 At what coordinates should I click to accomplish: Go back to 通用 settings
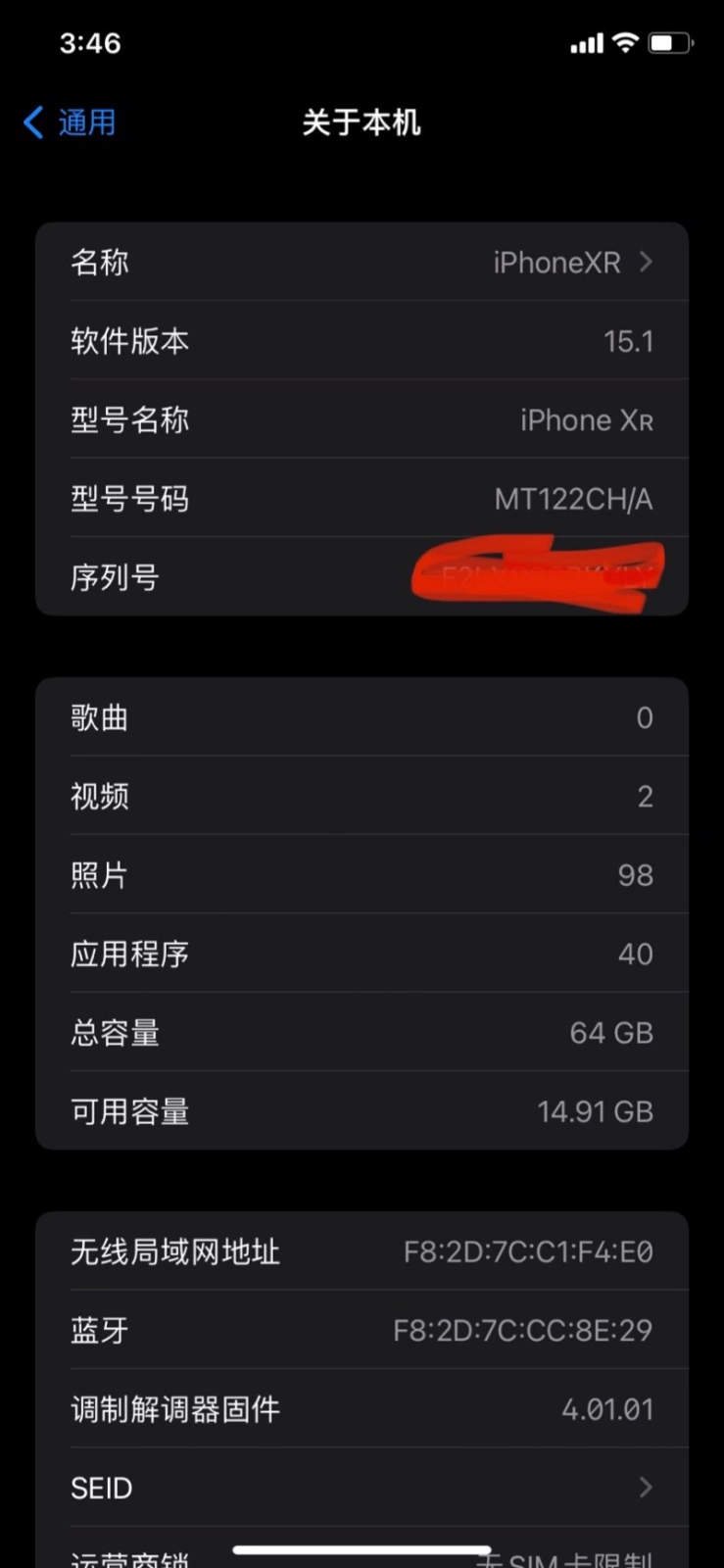pyautogui.click(x=70, y=122)
